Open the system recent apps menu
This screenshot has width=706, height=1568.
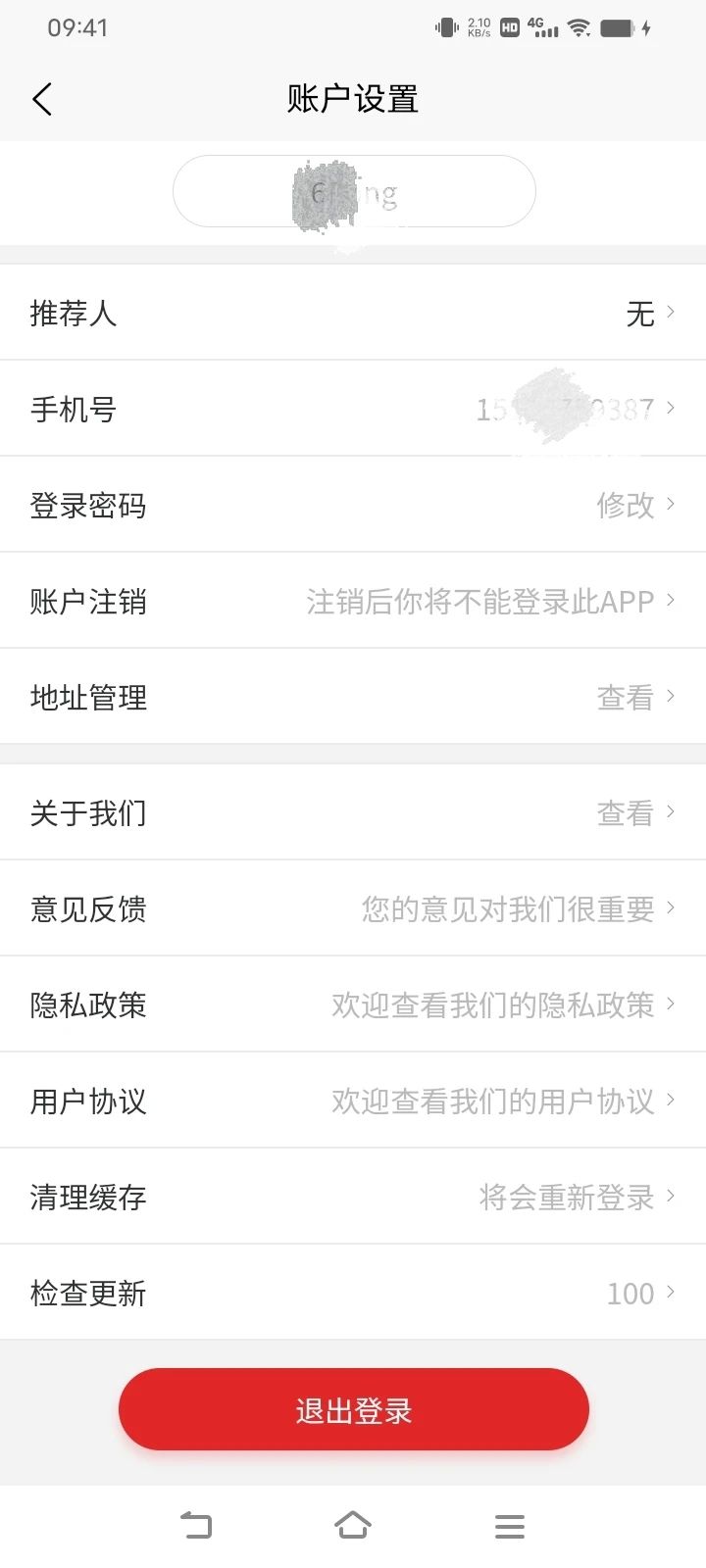[x=510, y=1526]
